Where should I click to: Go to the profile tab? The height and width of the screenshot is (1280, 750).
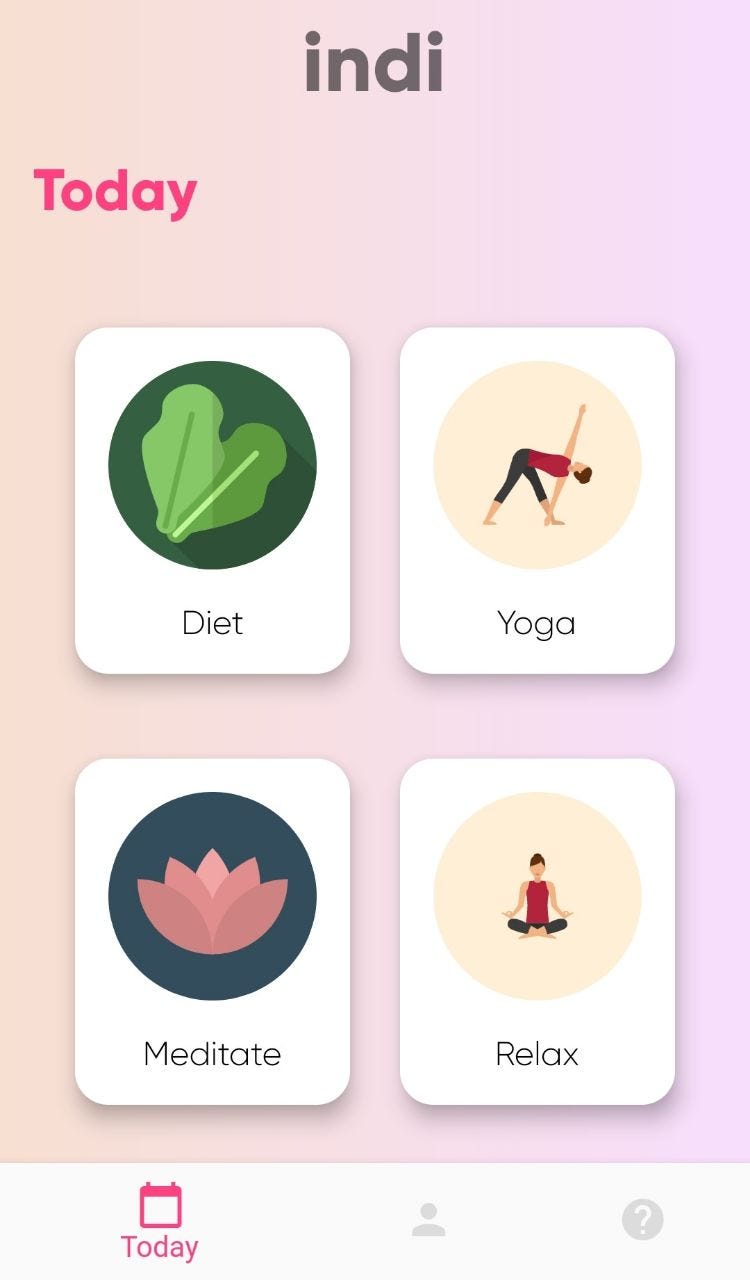point(428,1220)
